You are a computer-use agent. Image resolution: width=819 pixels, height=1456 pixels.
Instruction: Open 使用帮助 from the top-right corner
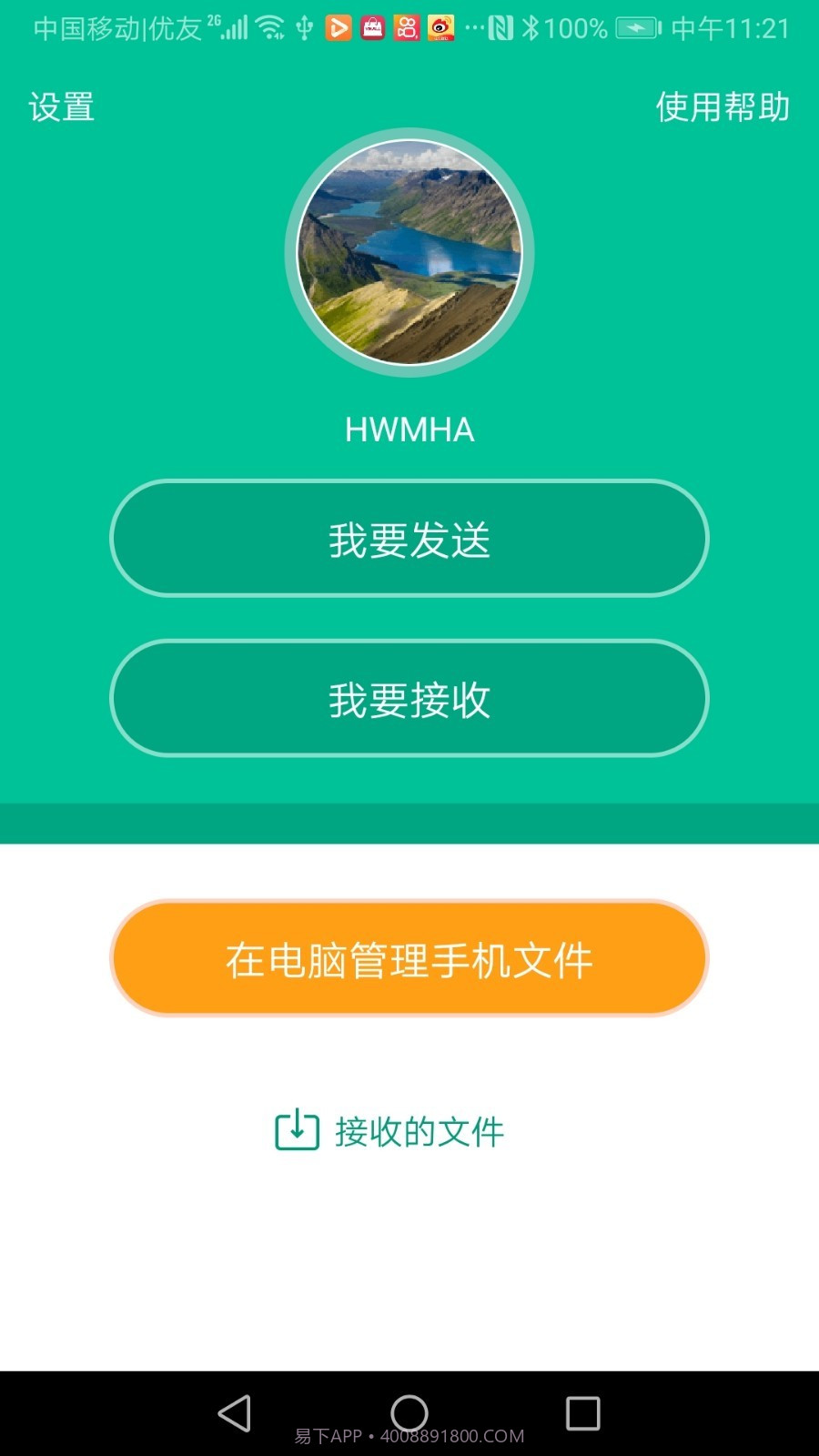(723, 106)
